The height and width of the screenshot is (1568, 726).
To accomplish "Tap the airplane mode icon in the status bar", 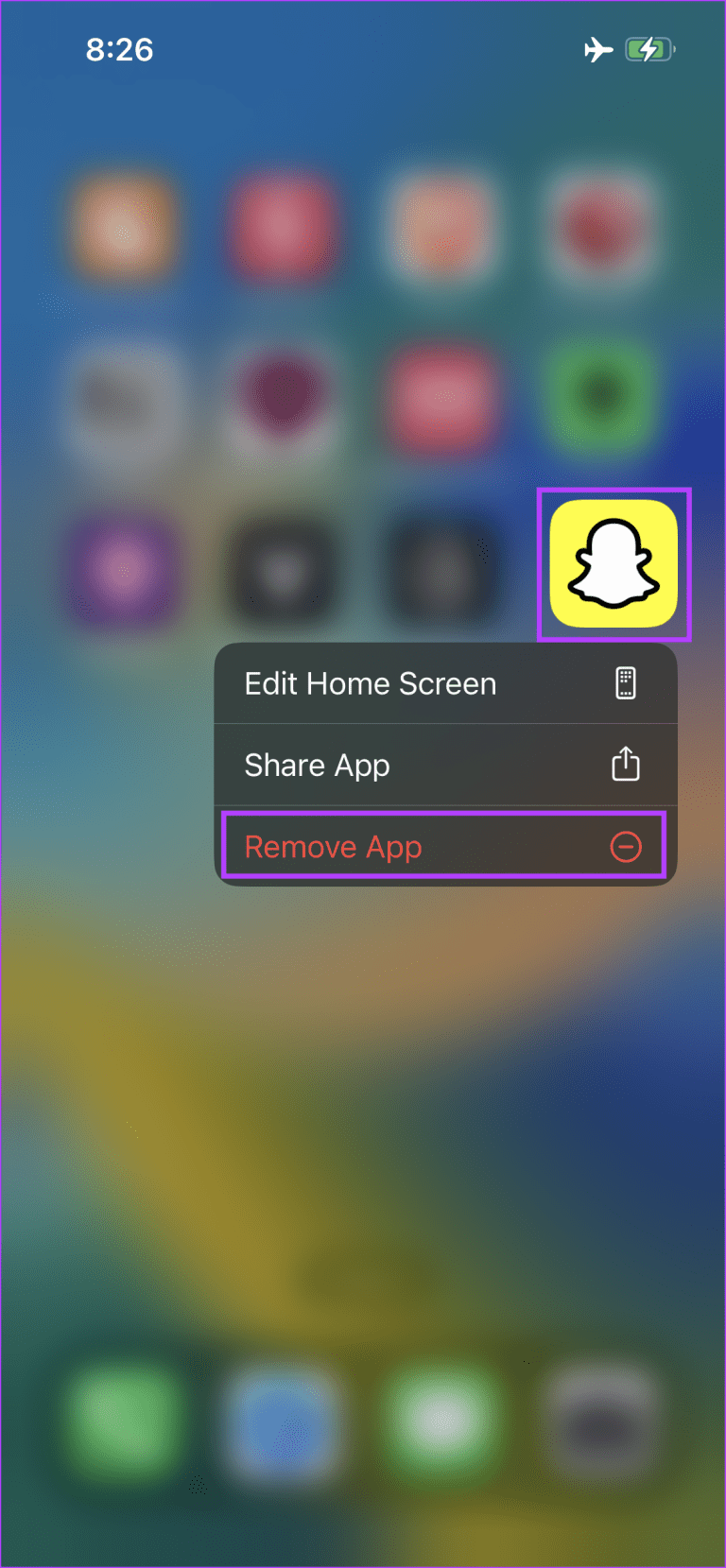I will 598,49.
